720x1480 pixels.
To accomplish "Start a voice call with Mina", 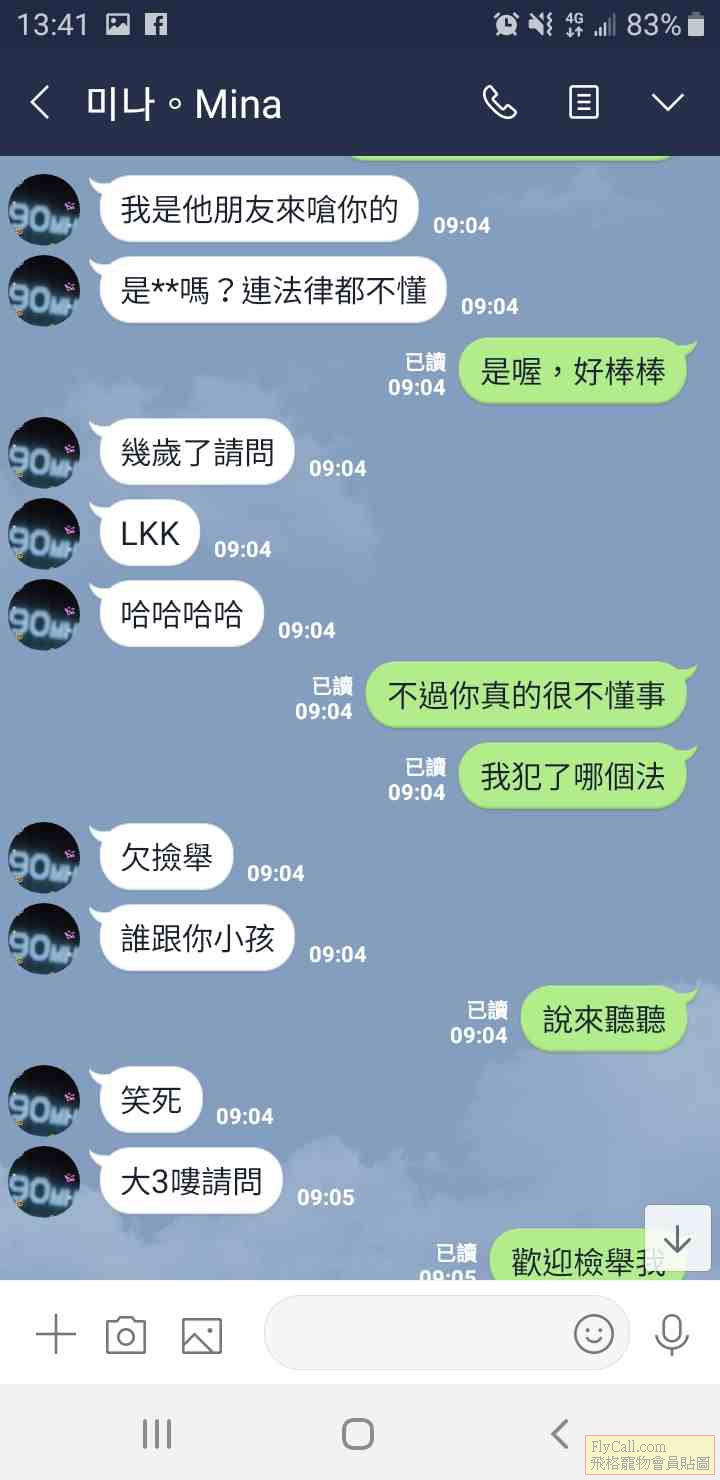I will [499, 102].
